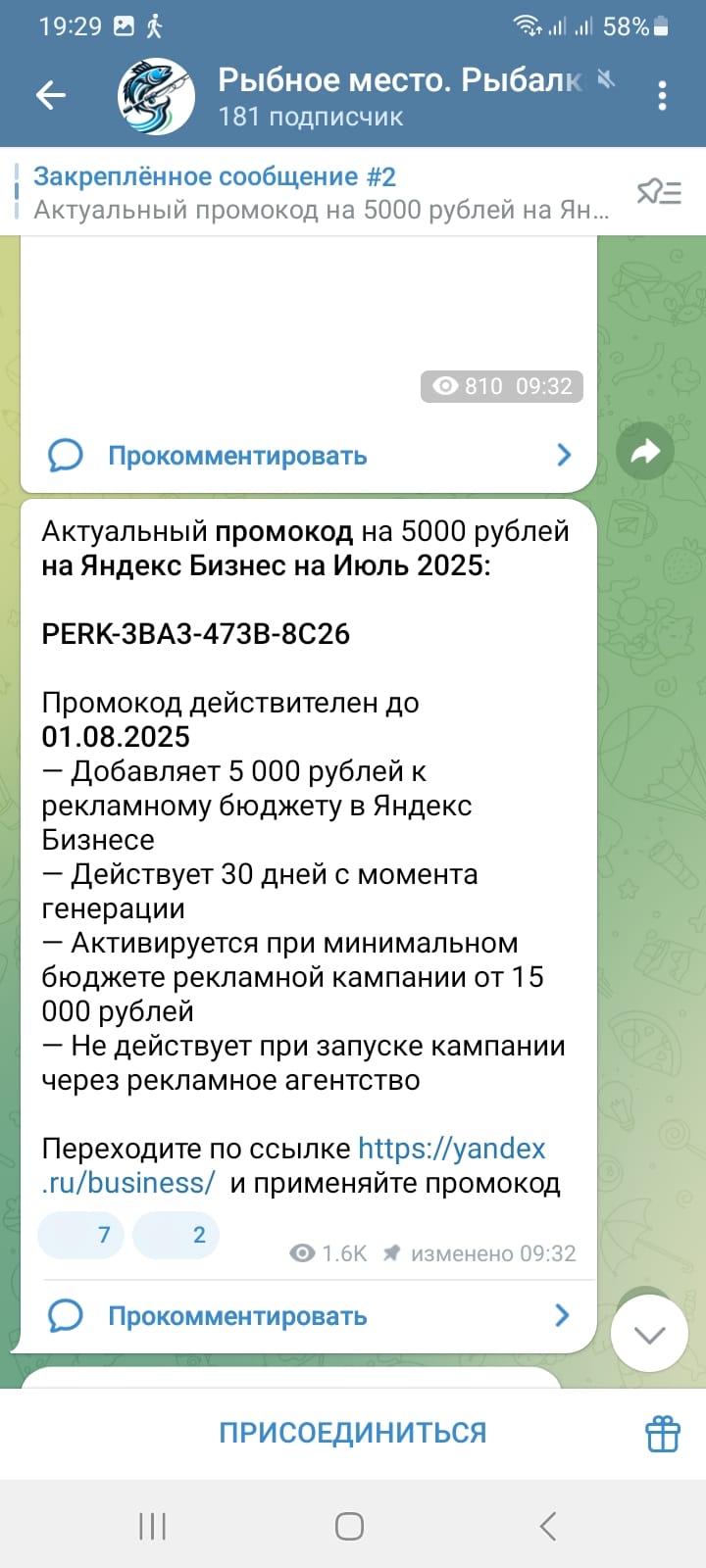Open the channel overflow menu
The height and width of the screenshot is (1568, 706).
[663, 95]
